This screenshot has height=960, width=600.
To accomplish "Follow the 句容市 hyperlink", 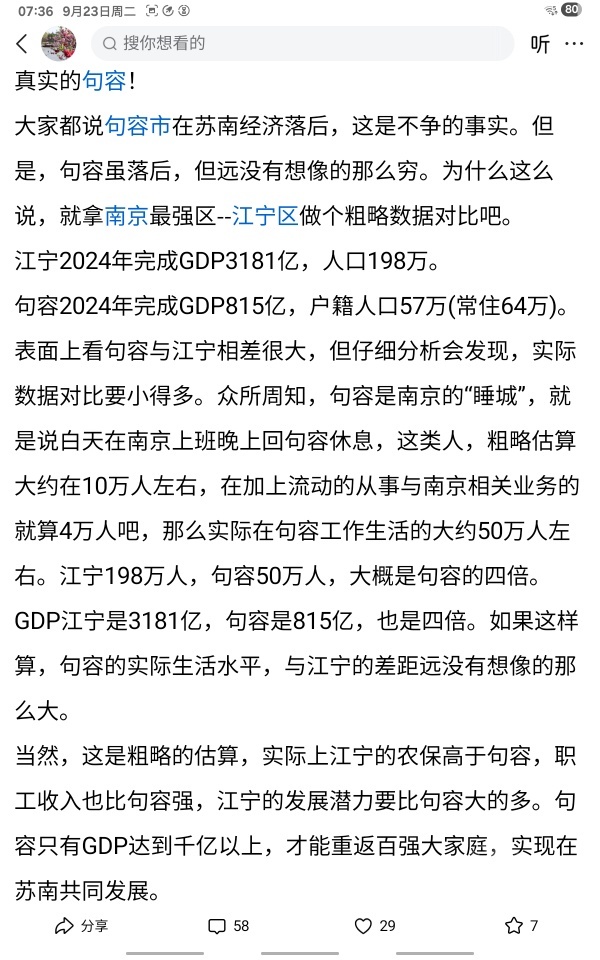I will coord(138,126).
